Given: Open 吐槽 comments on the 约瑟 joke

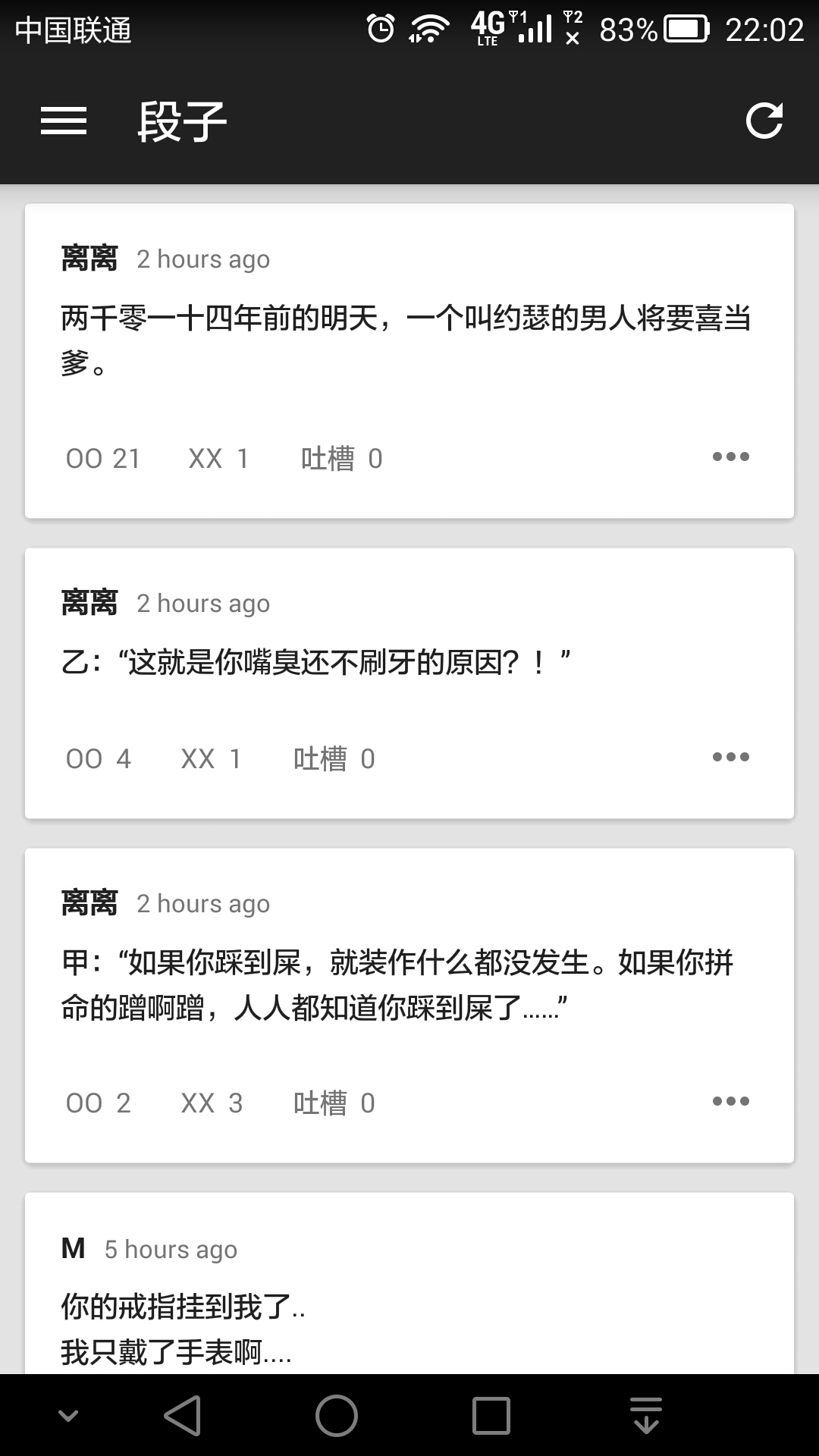Looking at the screenshot, I should coord(341,459).
